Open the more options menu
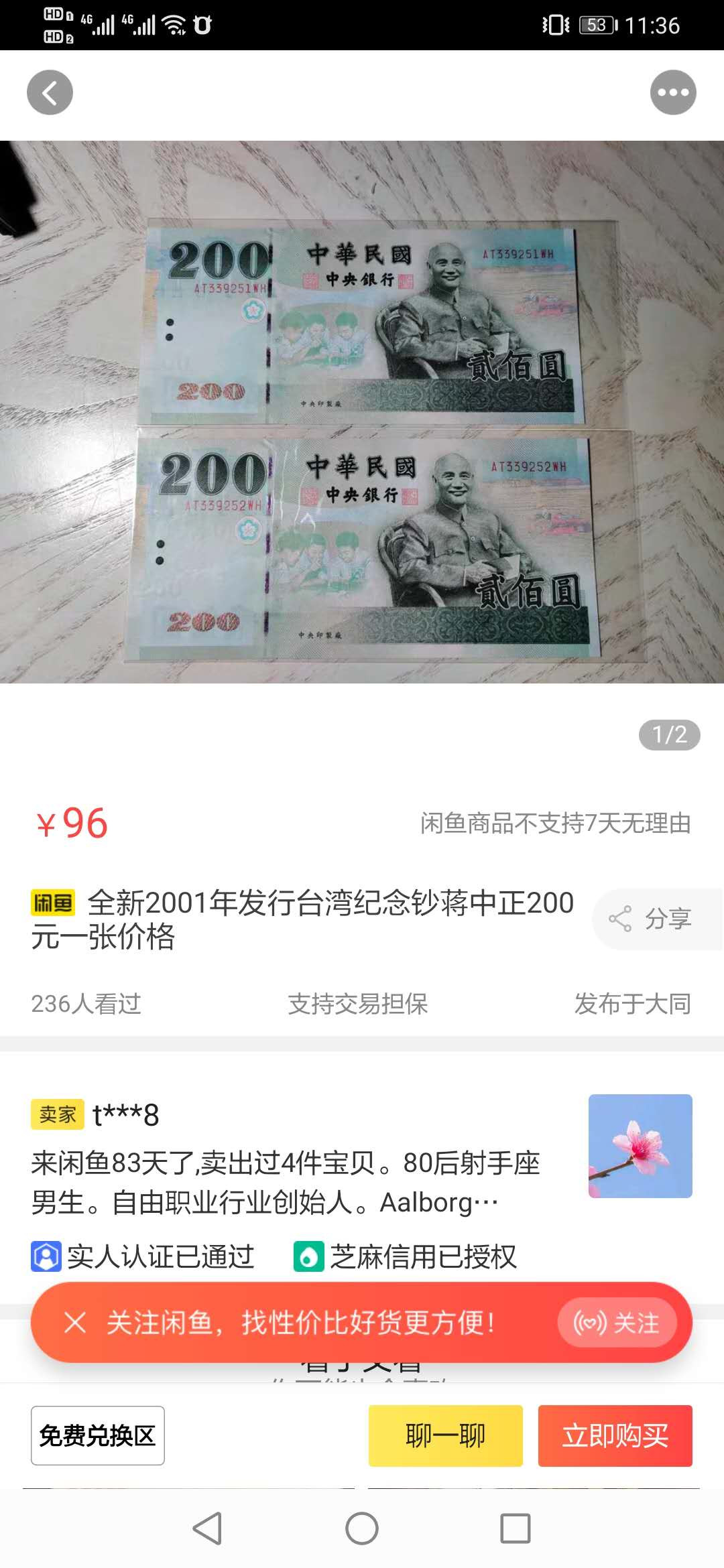The height and width of the screenshot is (1568, 724). point(673,93)
